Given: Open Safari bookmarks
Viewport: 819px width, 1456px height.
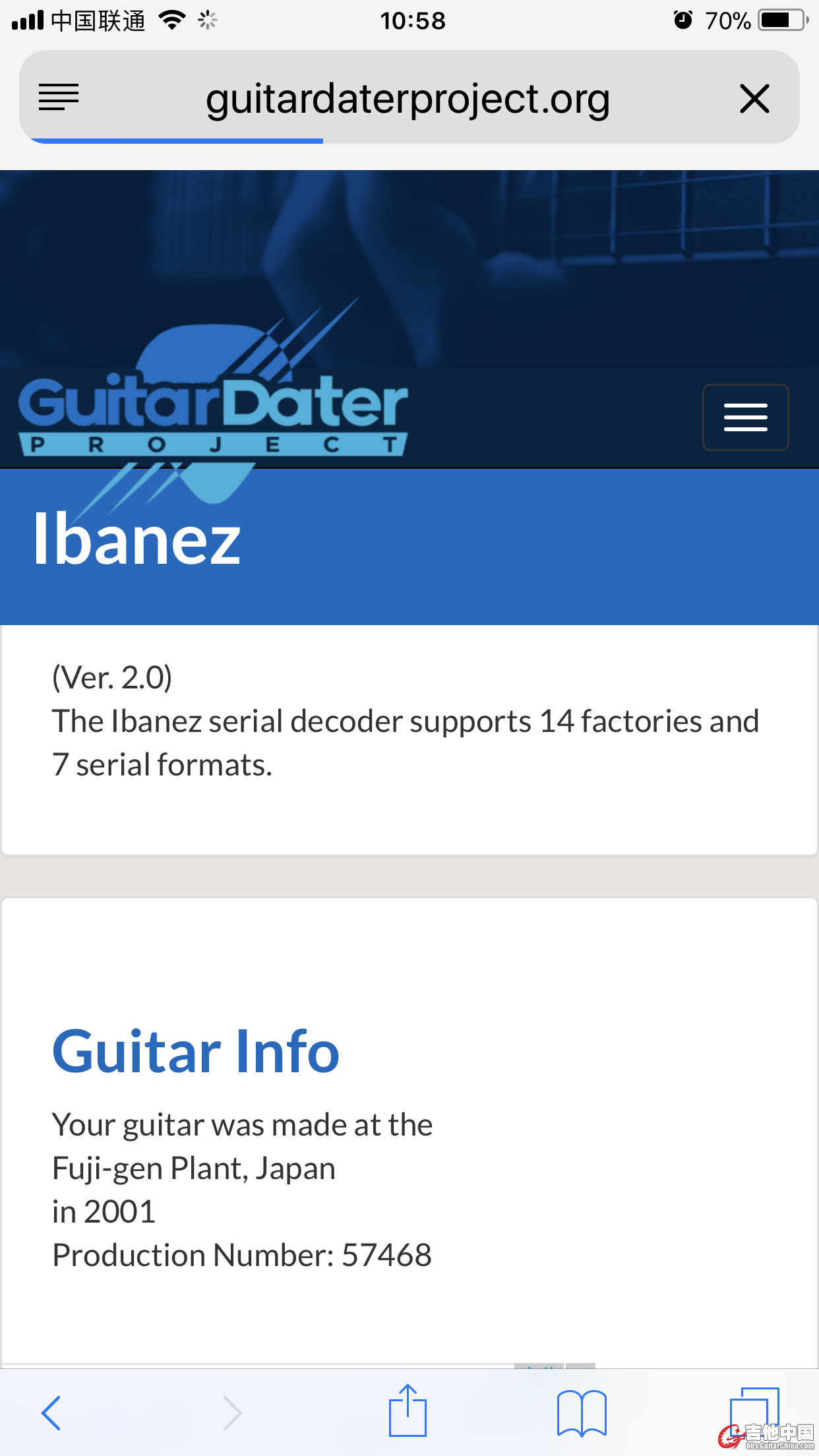Looking at the screenshot, I should click(x=581, y=1412).
